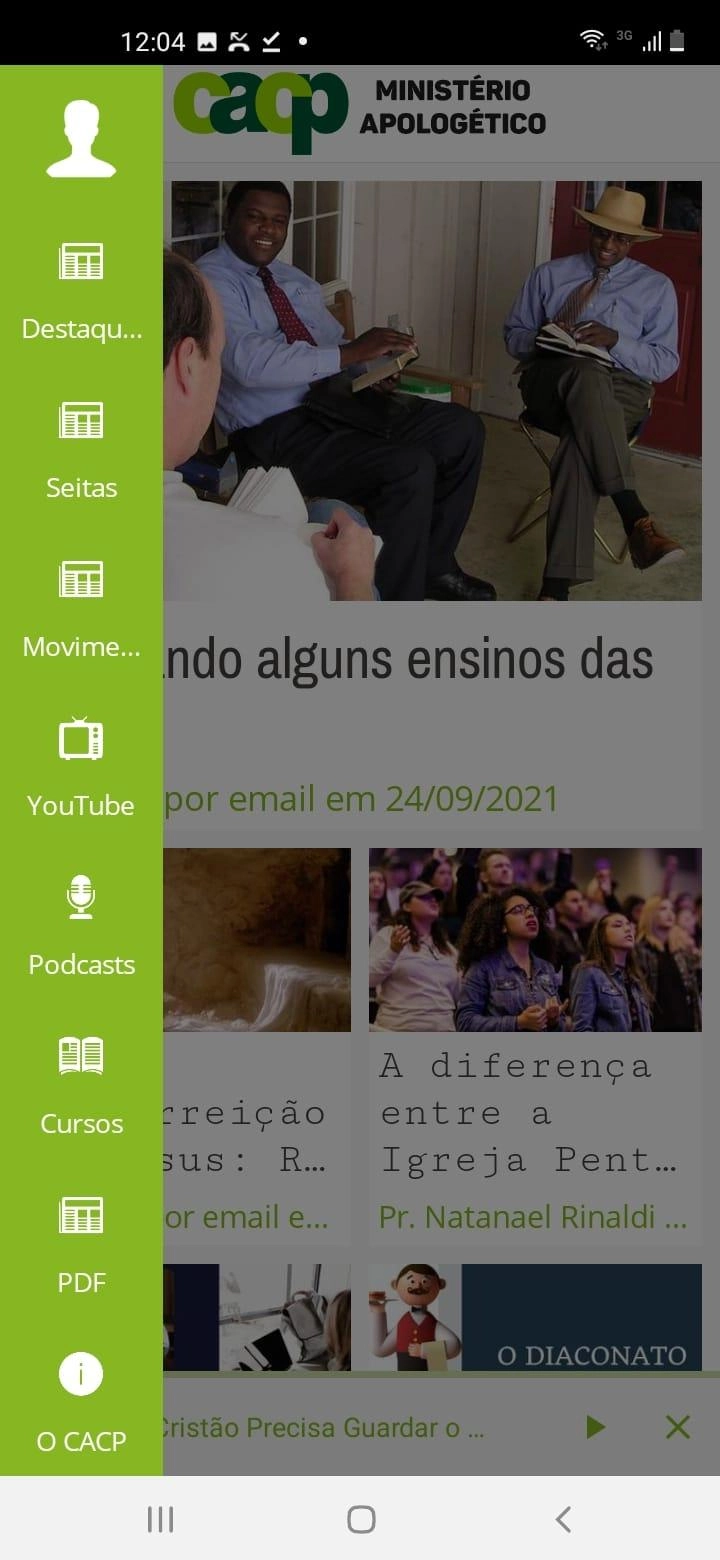Go to the Seitas section
The height and width of the screenshot is (1560, 720).
[81, 449]
